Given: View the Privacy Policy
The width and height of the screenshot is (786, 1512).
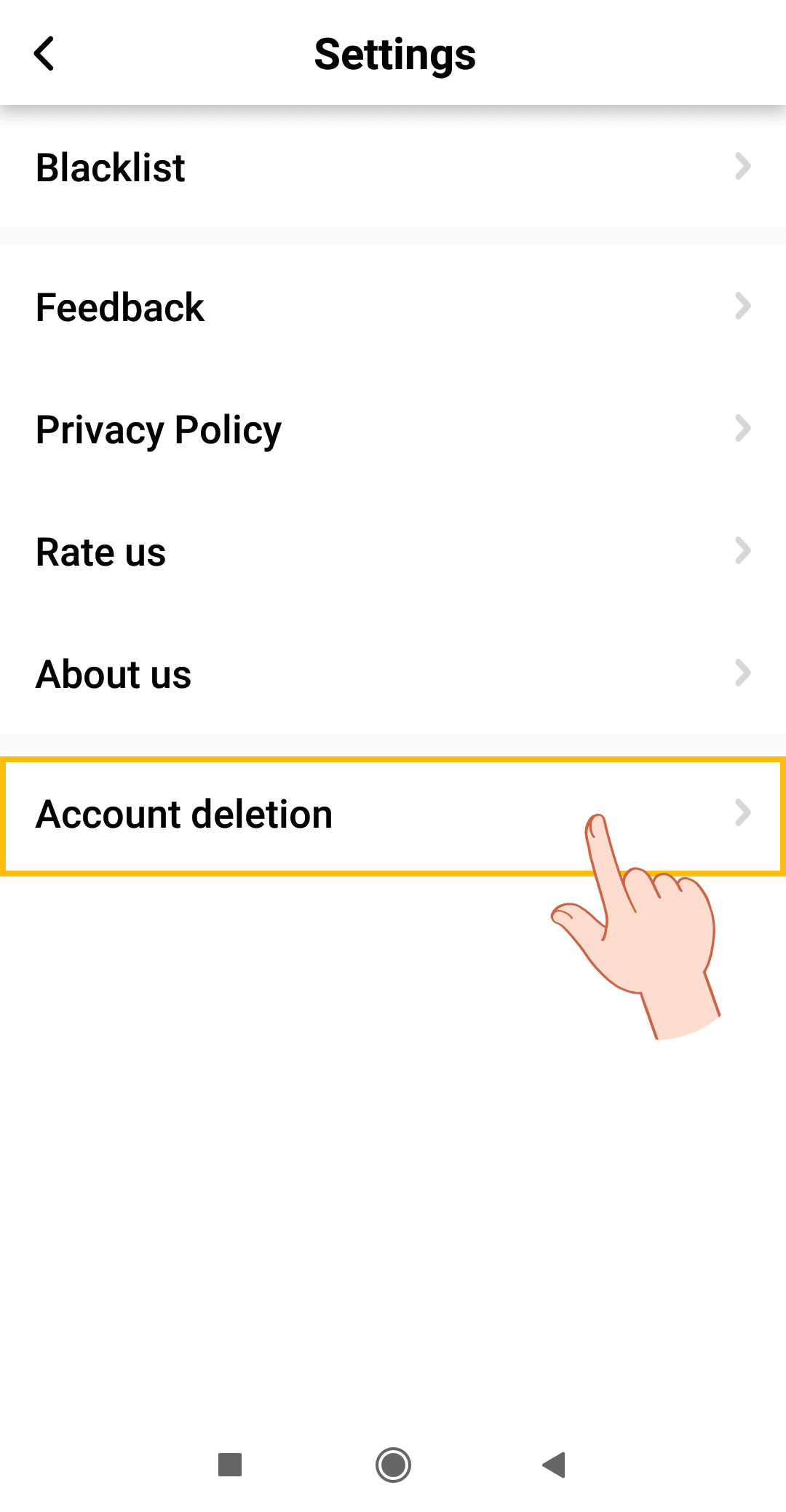Looking at the screenshot, I should point(393,429).
